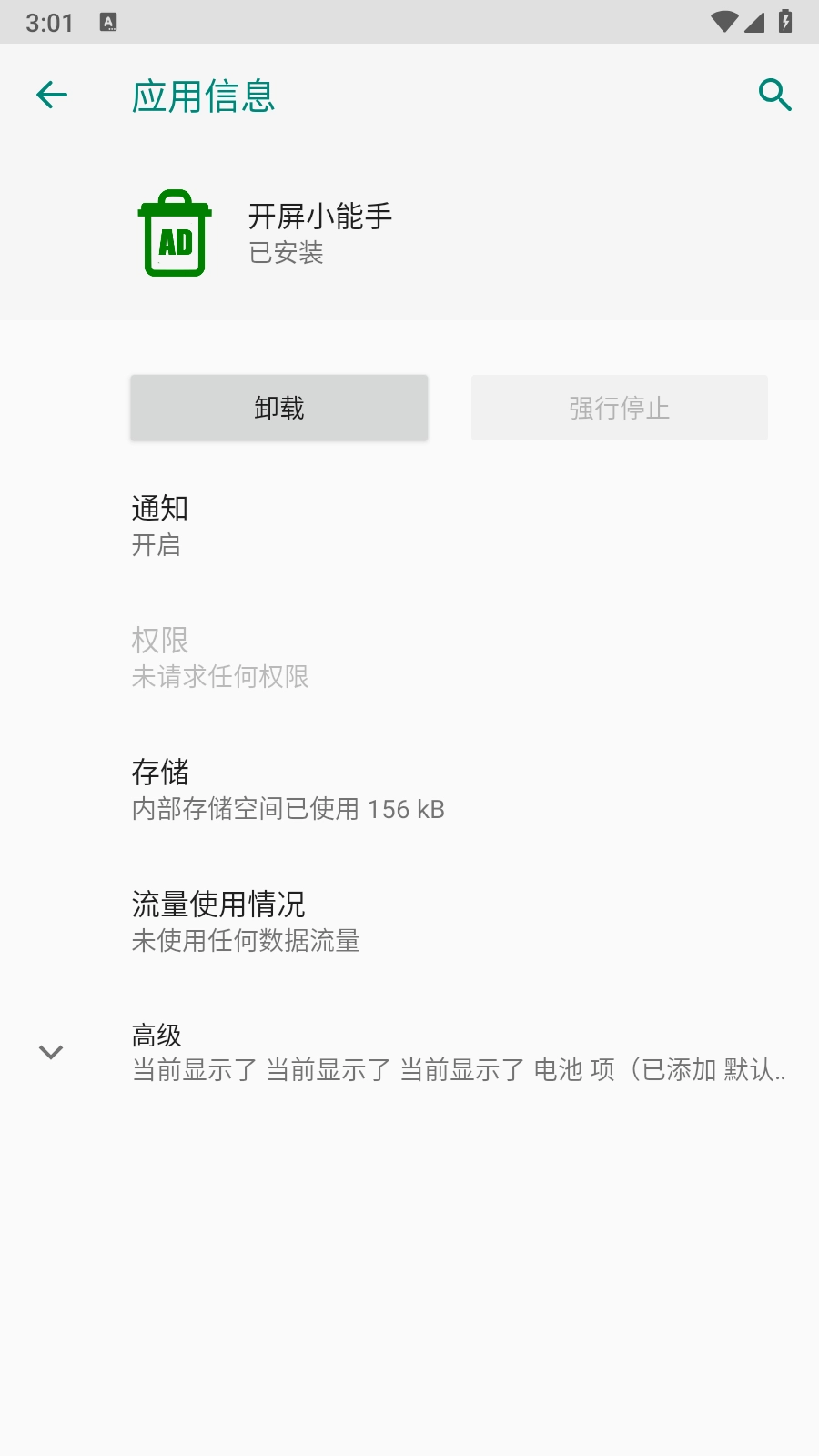Tap the 卸载 button
819x1456 pixels.
[278, 408]
